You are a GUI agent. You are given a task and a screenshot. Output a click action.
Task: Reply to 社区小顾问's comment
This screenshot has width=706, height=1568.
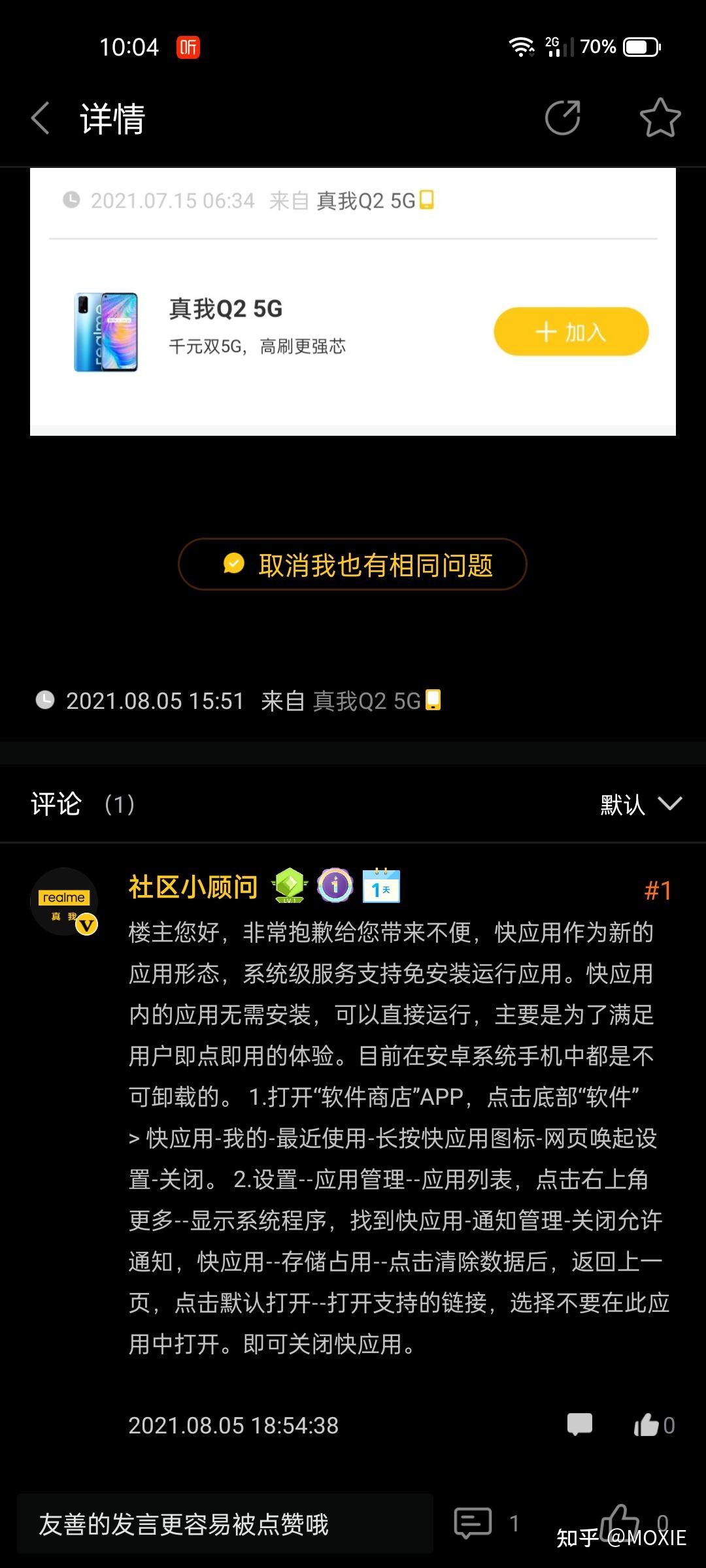(x=579, y=1424)
